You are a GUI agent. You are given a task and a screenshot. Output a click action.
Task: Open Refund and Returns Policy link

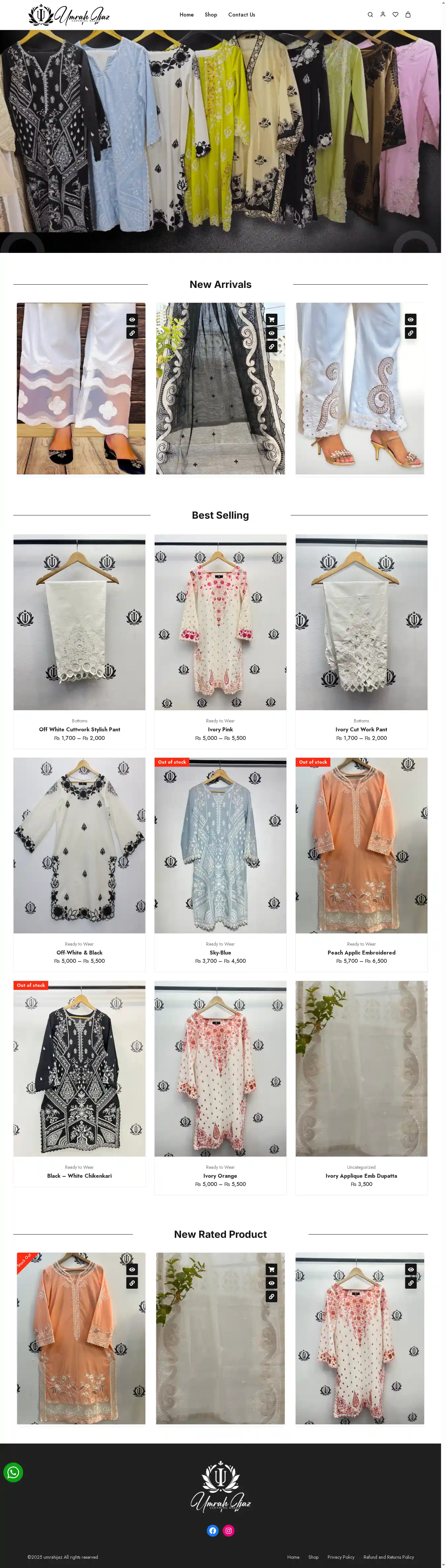pos(388,1557)
